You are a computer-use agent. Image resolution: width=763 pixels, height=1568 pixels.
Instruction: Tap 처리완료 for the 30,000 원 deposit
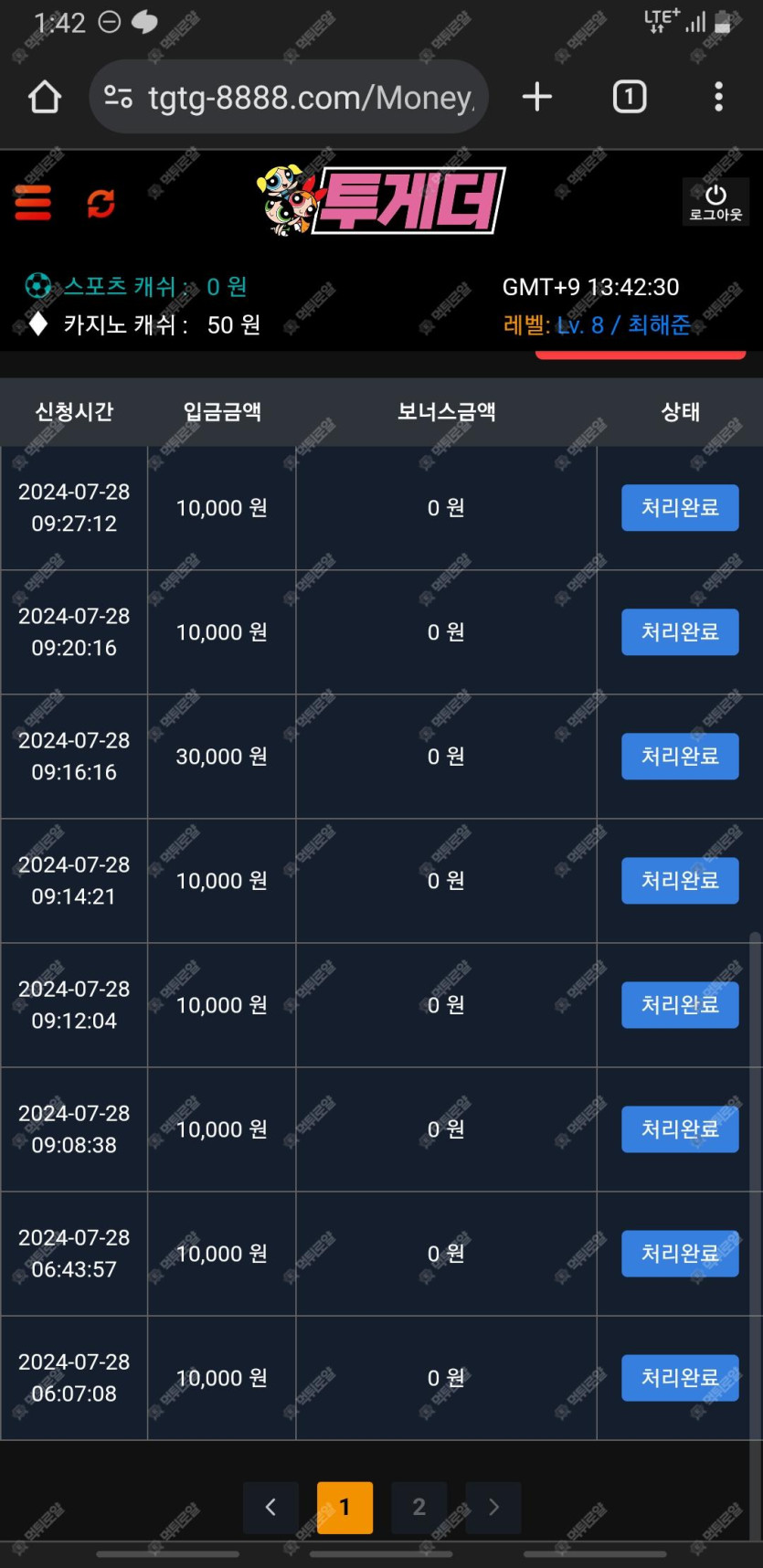click(x=680, y=757)
